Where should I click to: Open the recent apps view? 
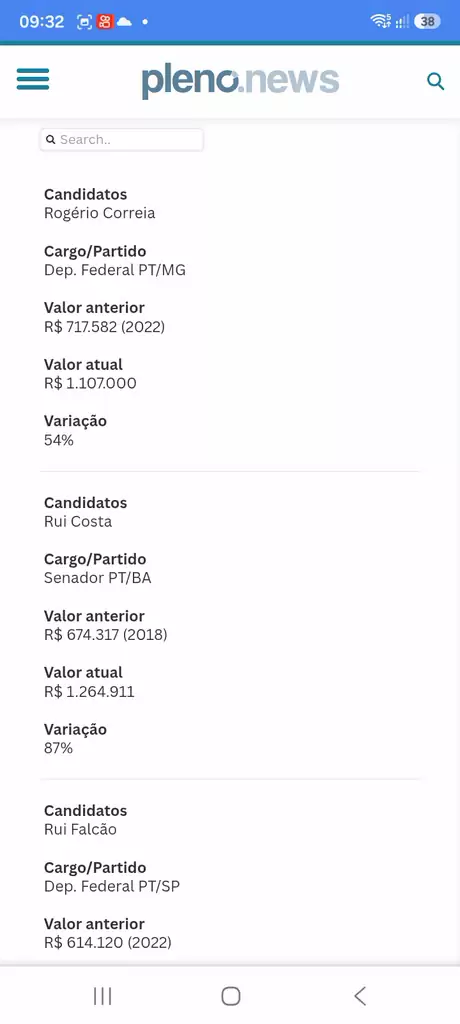point(103,996)
